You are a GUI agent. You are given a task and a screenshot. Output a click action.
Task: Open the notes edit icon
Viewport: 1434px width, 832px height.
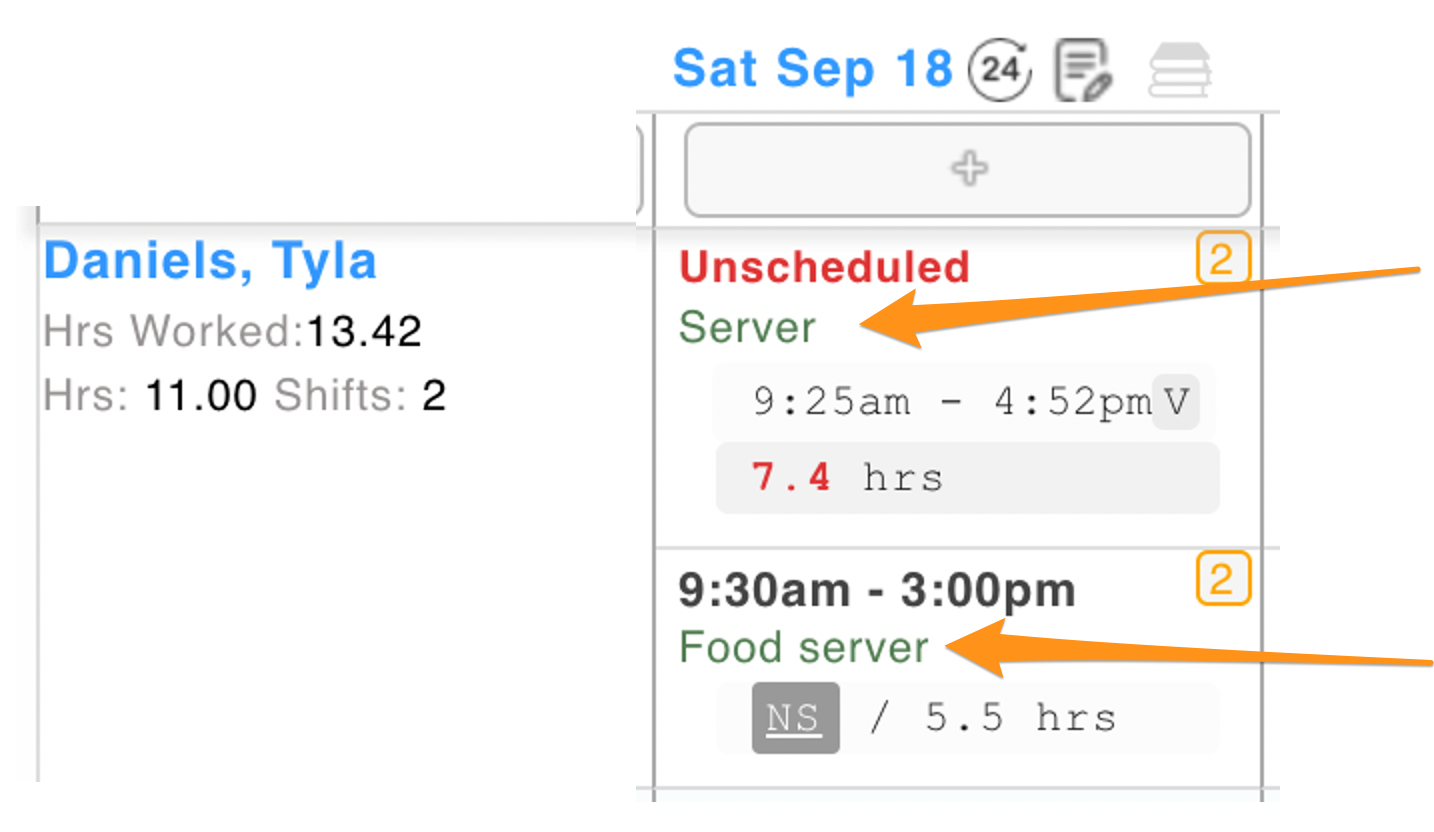[x=1084, y=70]
